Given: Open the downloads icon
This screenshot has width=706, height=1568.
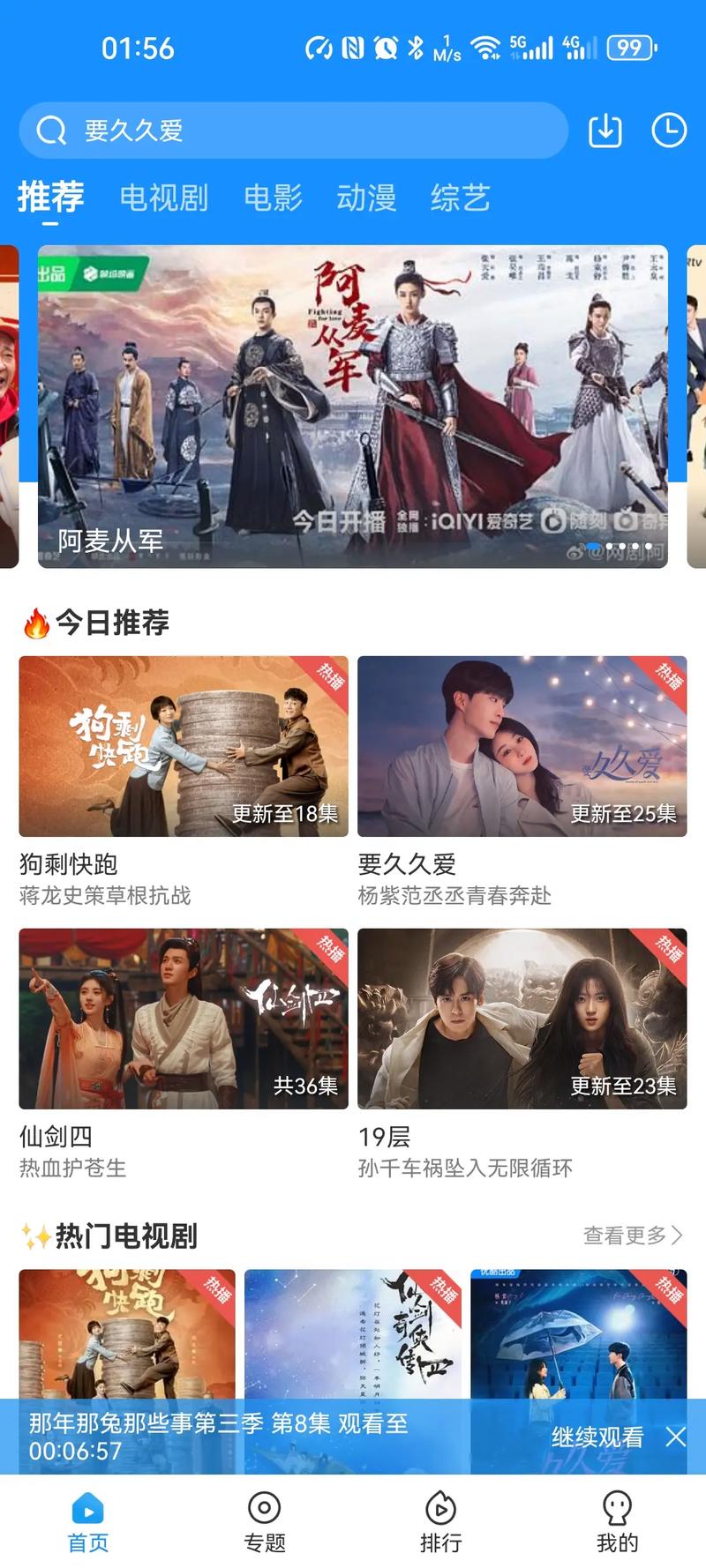Looking at the screenshot, I should point(605,131).
